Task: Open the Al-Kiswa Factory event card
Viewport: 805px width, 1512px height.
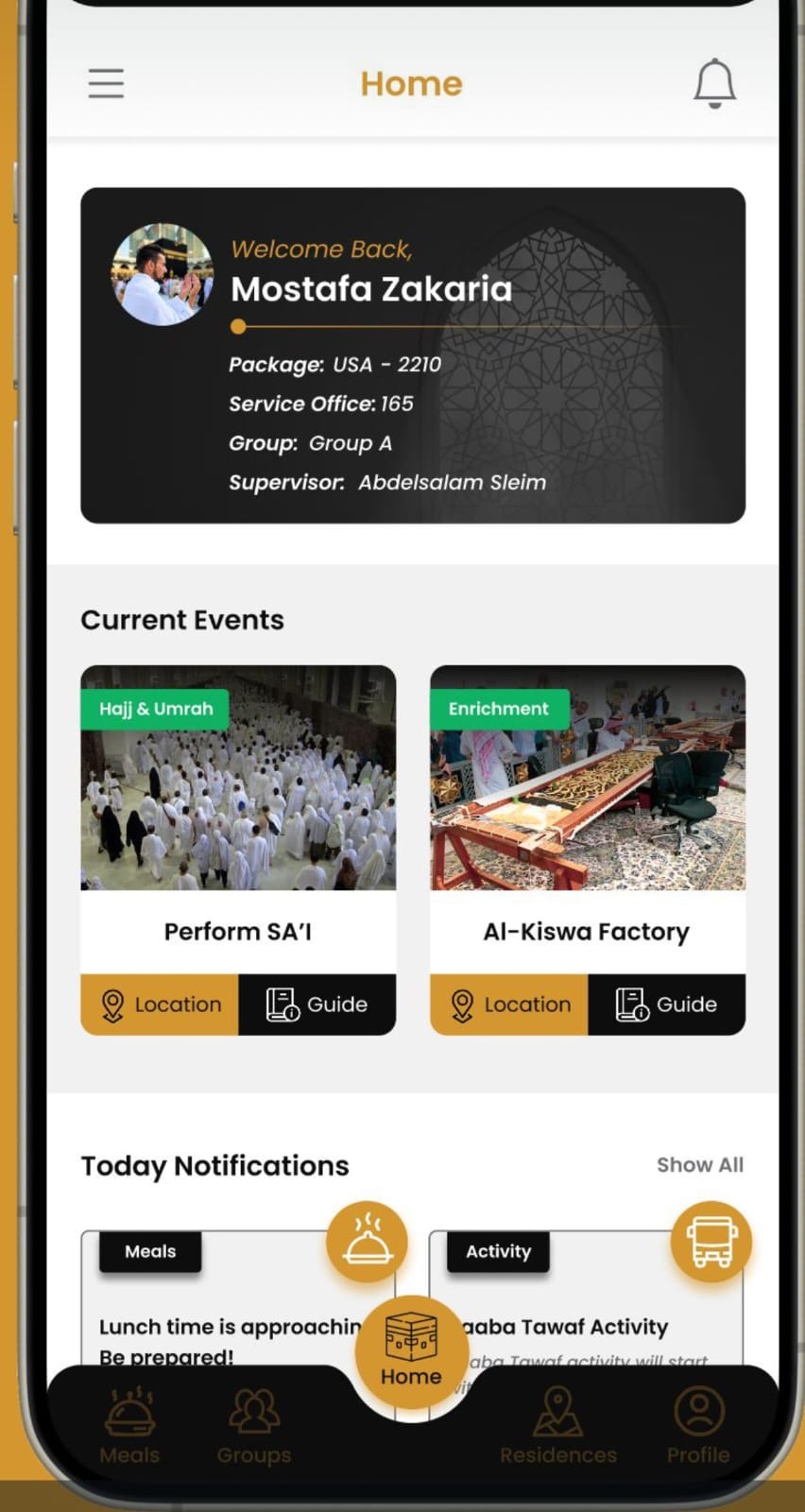Action: [x=587, y=813]
